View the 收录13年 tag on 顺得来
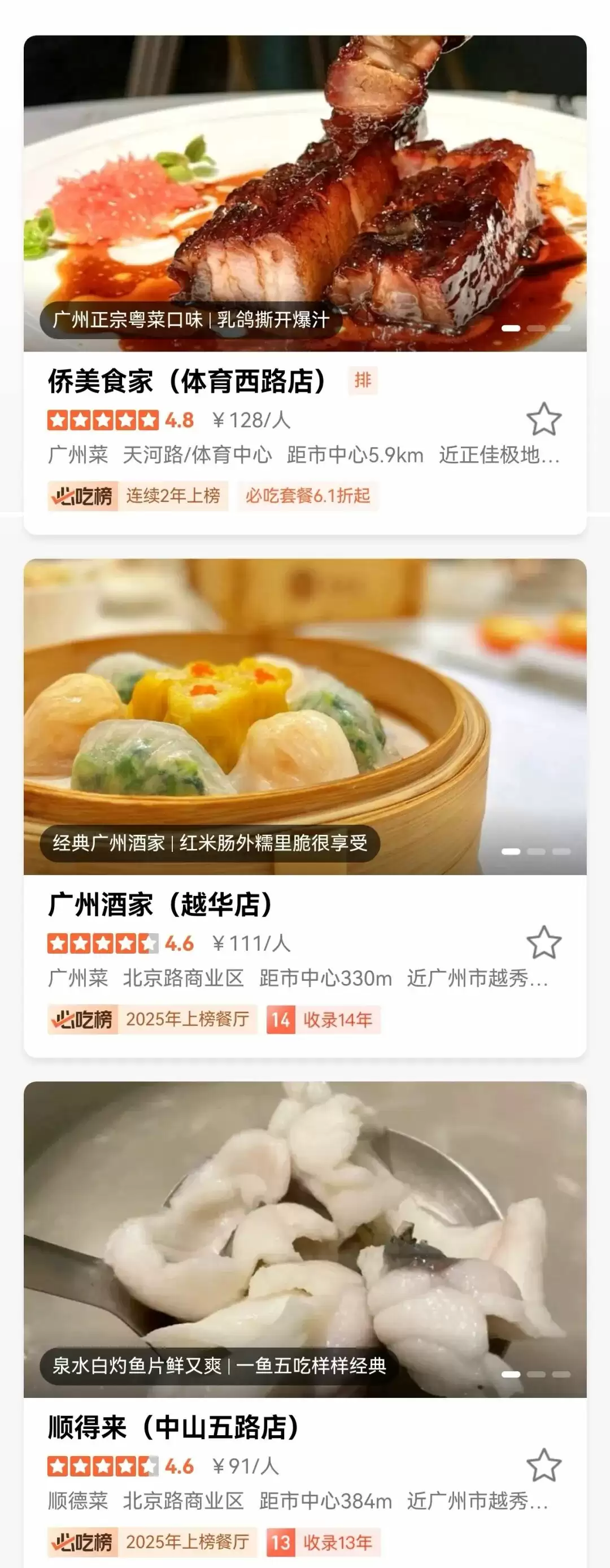The height and width of the screenshot is (1568, 610). click(x=324, y=1542)
